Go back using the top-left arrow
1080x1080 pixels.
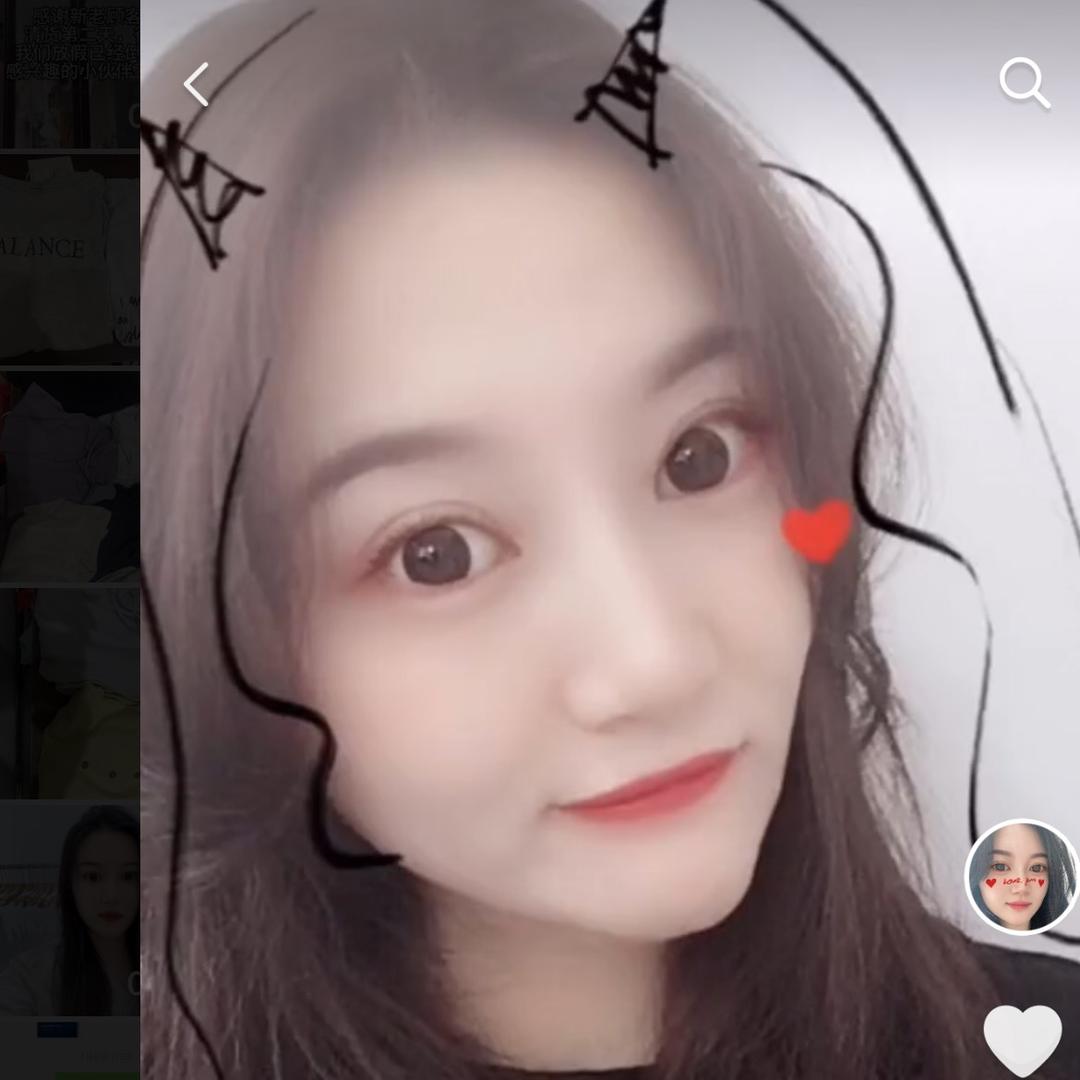click(196, 84)
